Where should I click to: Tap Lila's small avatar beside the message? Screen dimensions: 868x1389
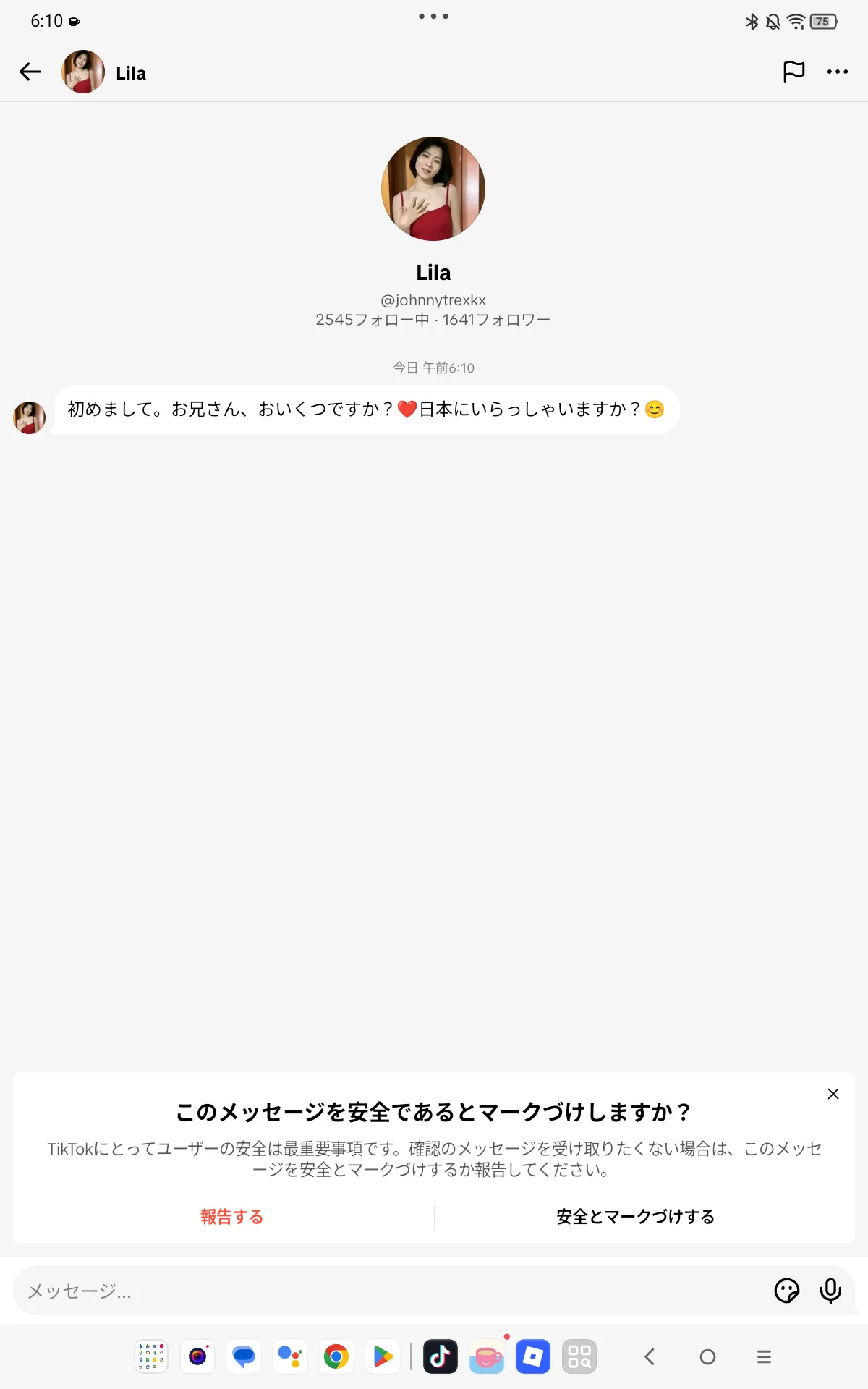[30, 417]
